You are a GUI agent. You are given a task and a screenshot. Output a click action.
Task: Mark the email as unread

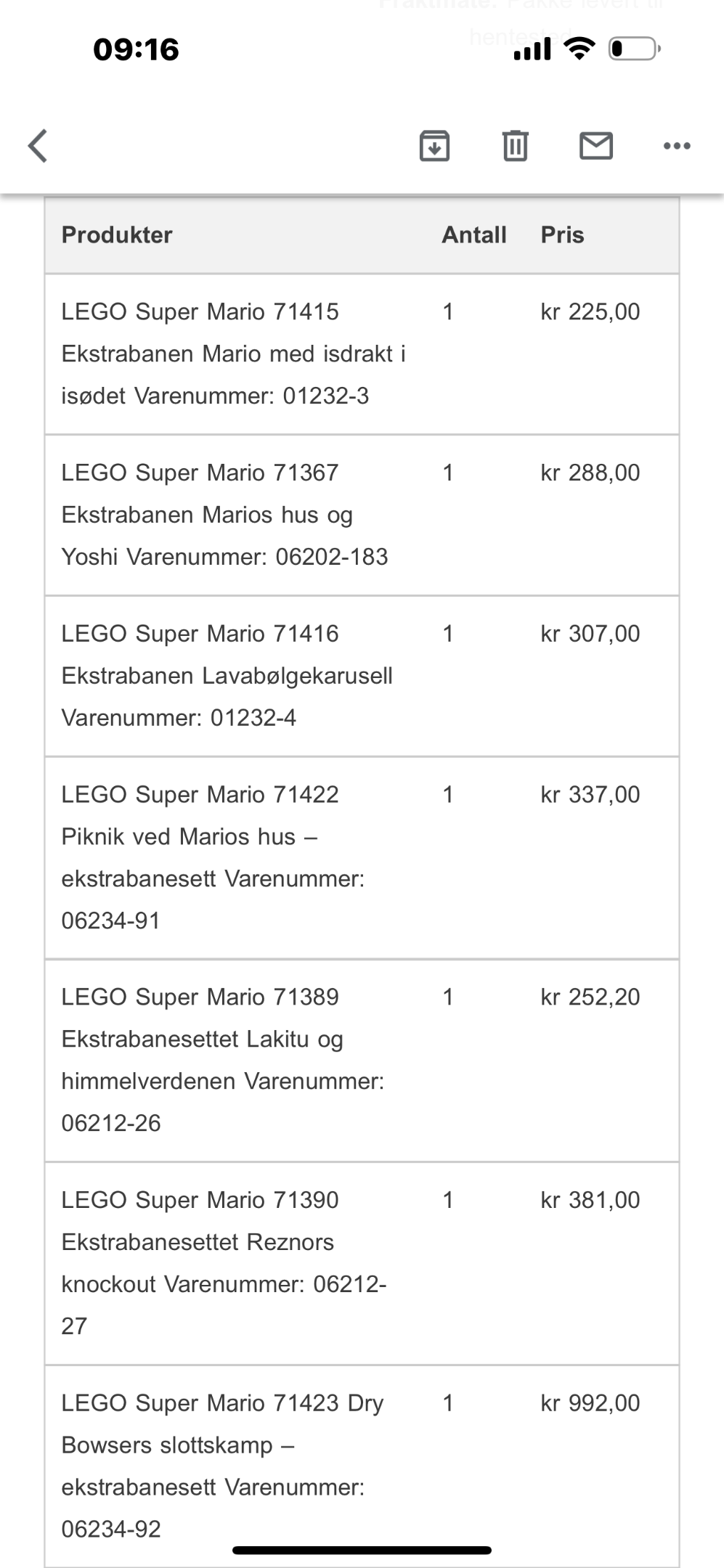(x=596, y=146)
